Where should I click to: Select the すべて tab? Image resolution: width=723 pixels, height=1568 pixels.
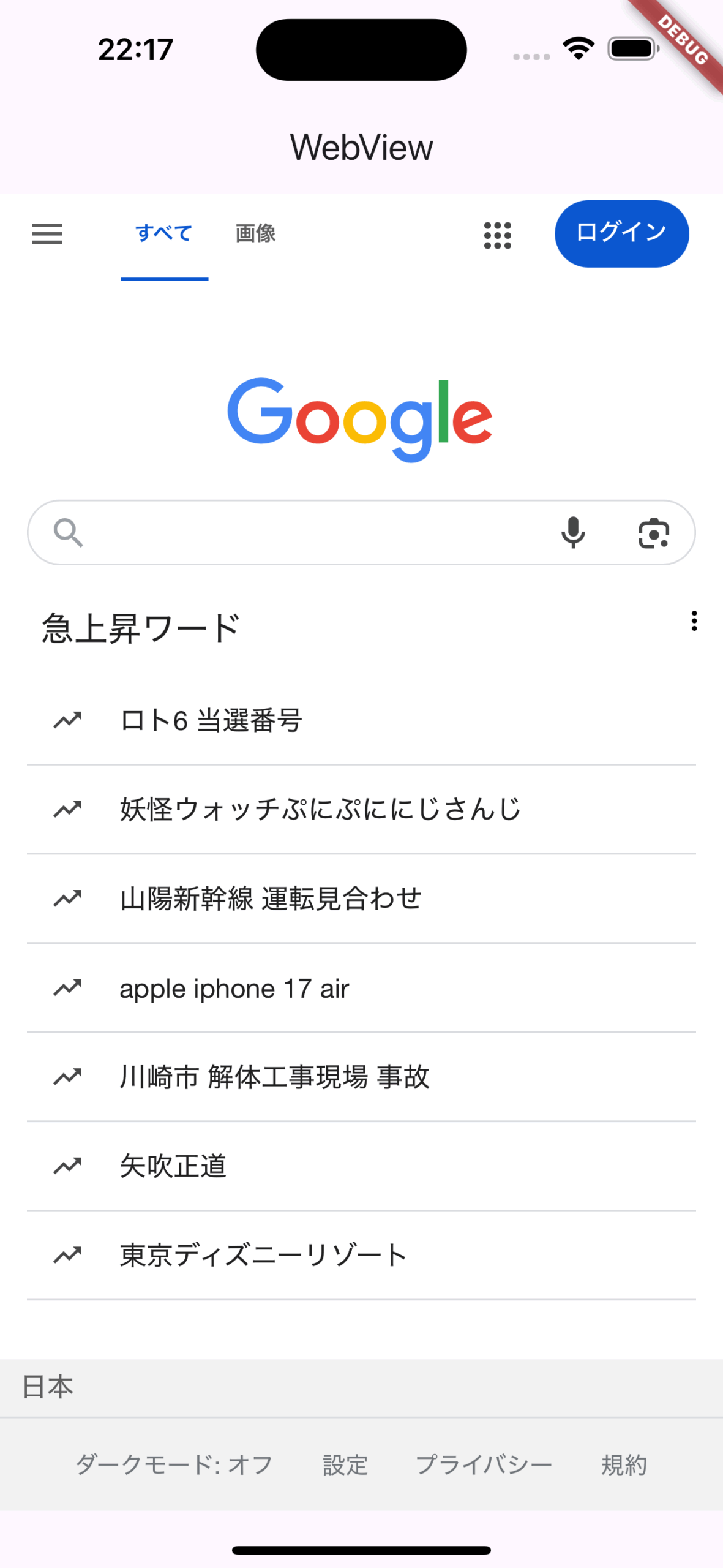click(x=164, y=233)
